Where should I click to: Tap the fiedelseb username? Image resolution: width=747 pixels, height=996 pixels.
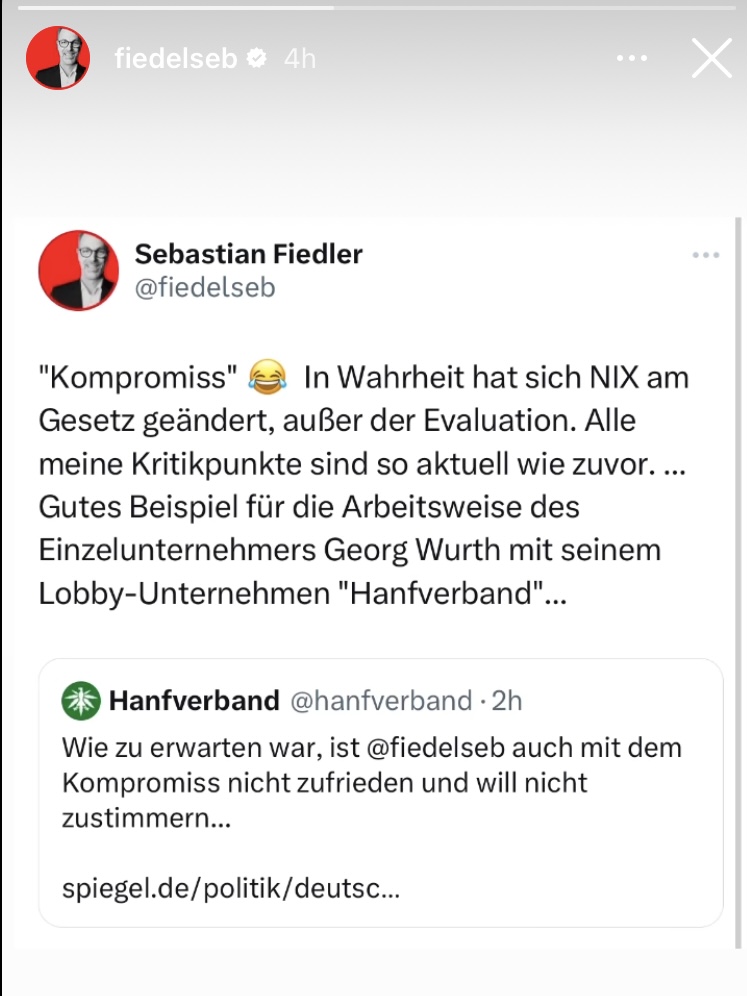(x=176, y=59)
